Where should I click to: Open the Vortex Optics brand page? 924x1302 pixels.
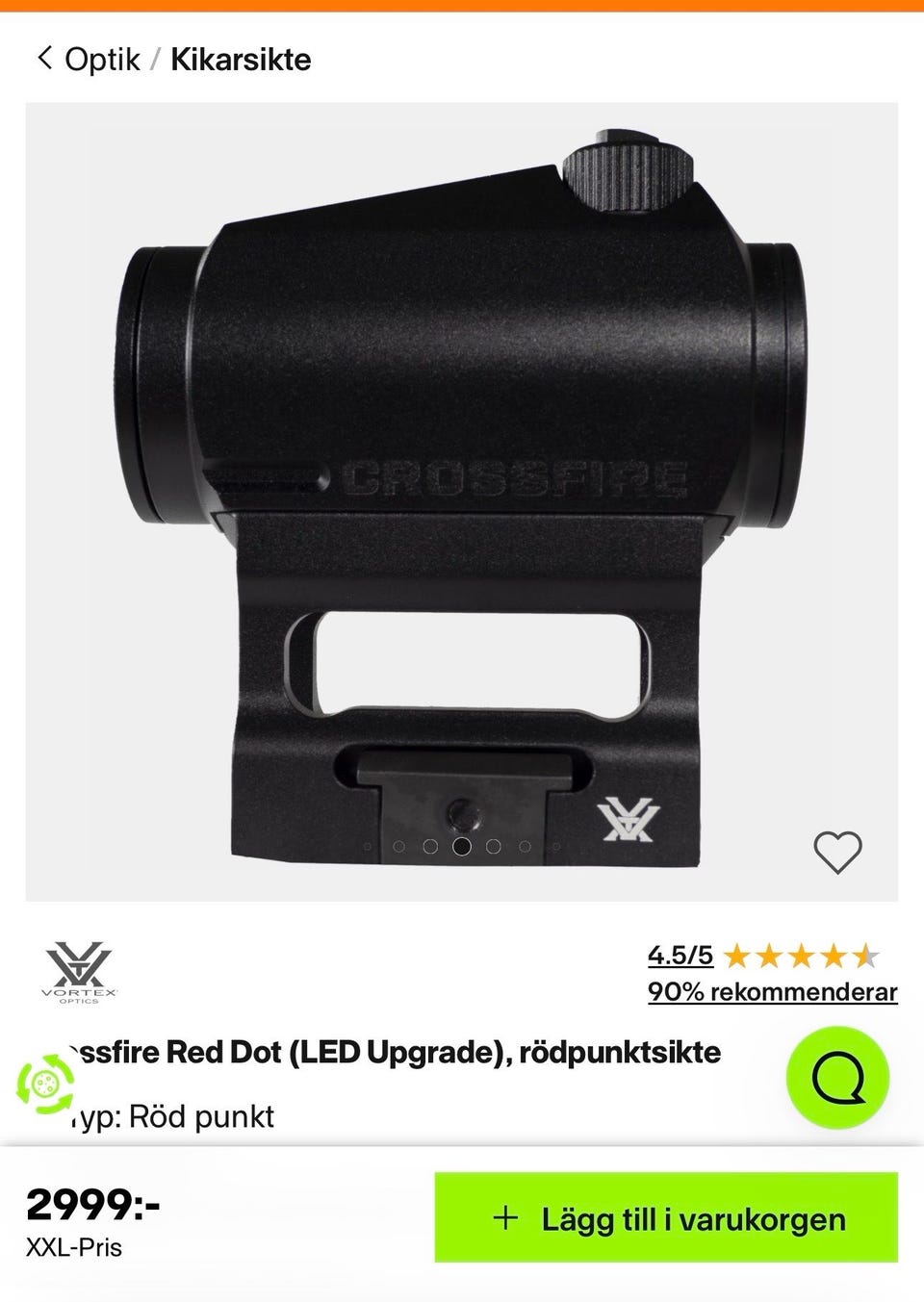(79, 972)
